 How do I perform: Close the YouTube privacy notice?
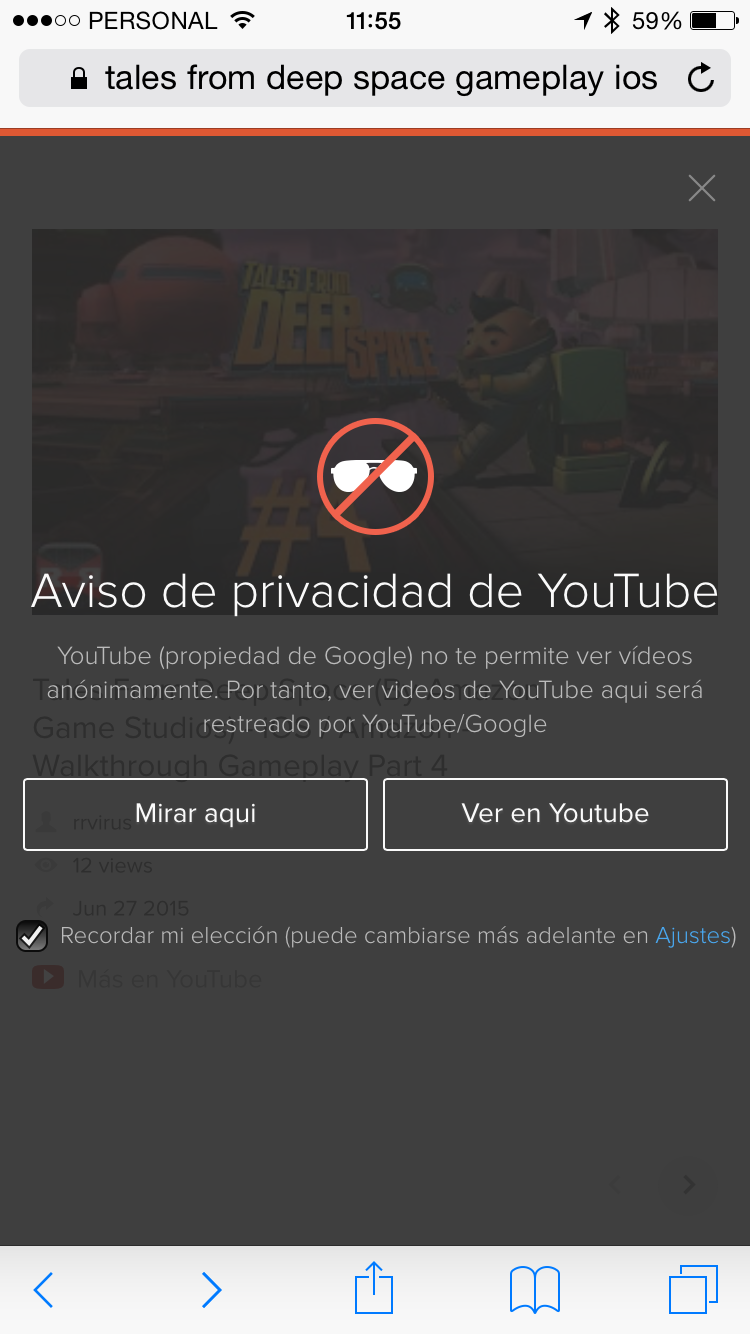[702, 188]
